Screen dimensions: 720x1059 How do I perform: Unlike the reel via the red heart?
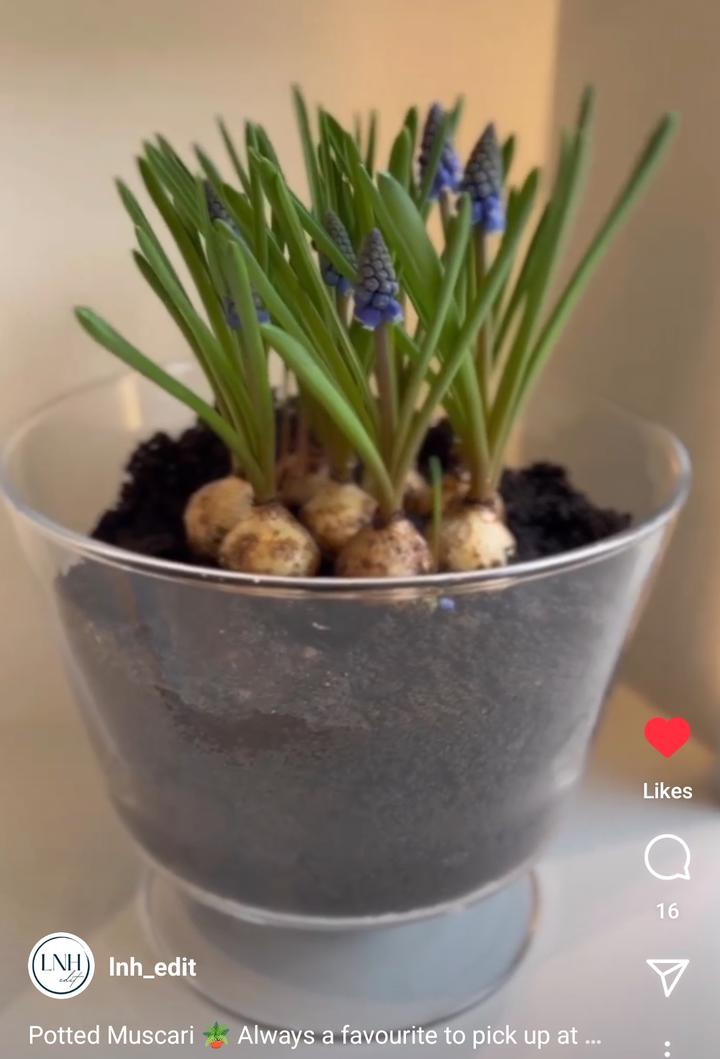[x=667, y=737]
